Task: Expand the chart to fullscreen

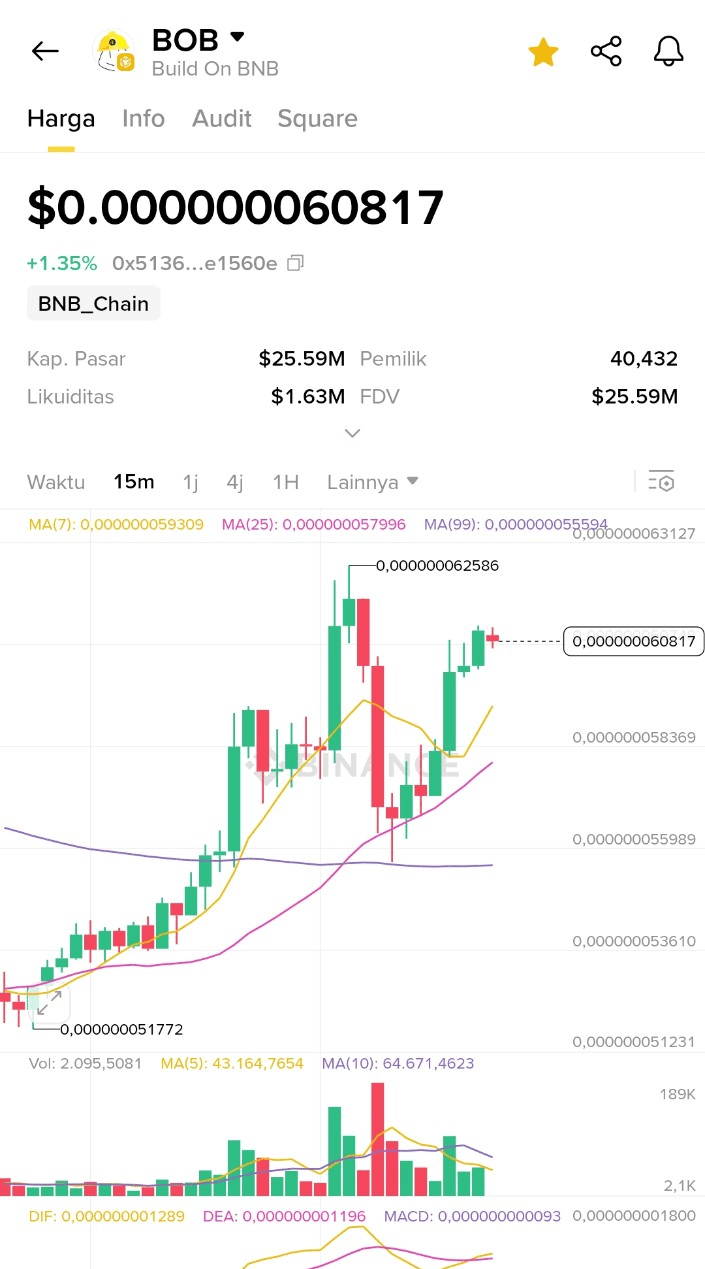Action: pyautogui.click(x=49, y=1003)
